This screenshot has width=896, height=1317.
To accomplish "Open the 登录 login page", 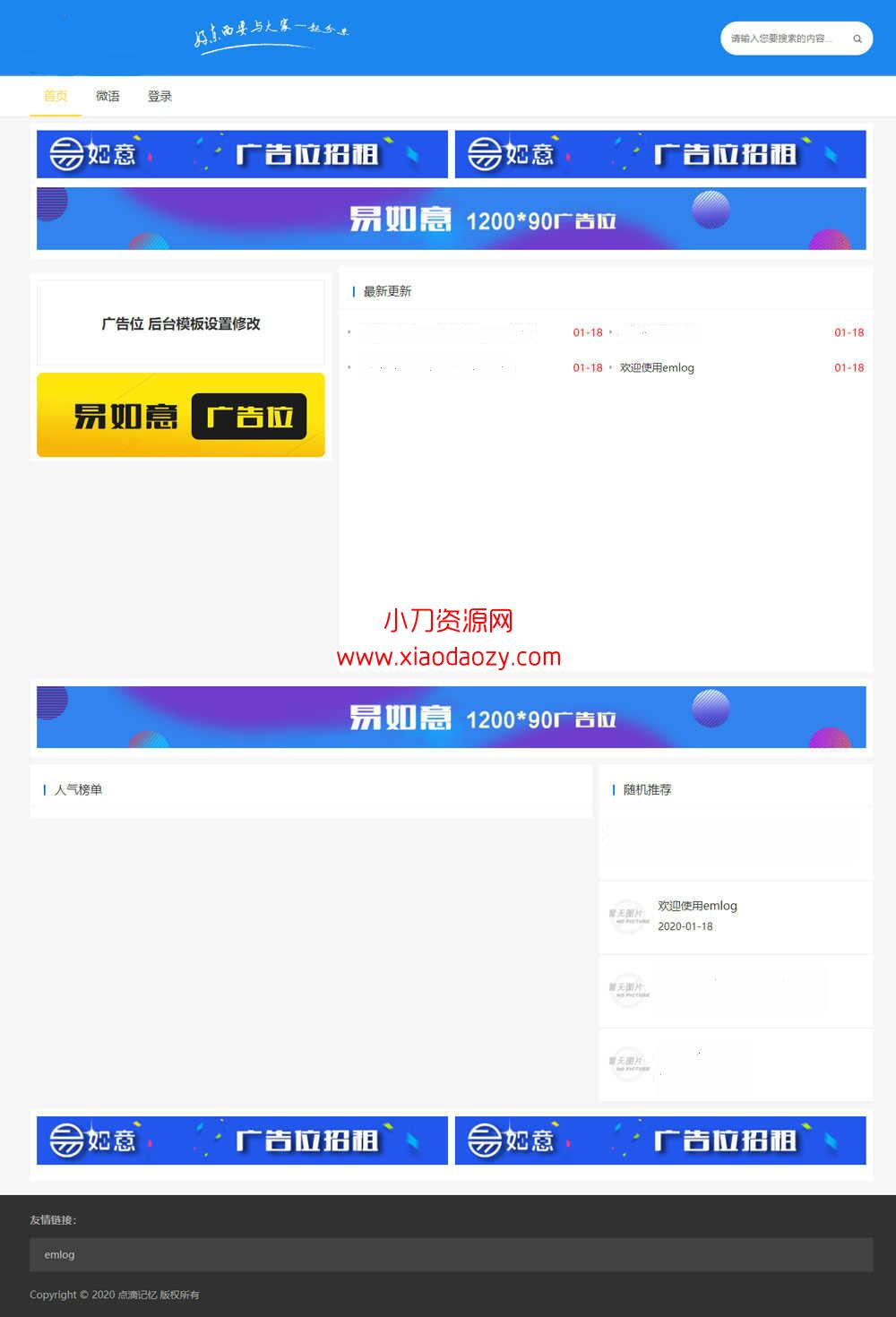I will click(x=159, y=96).
